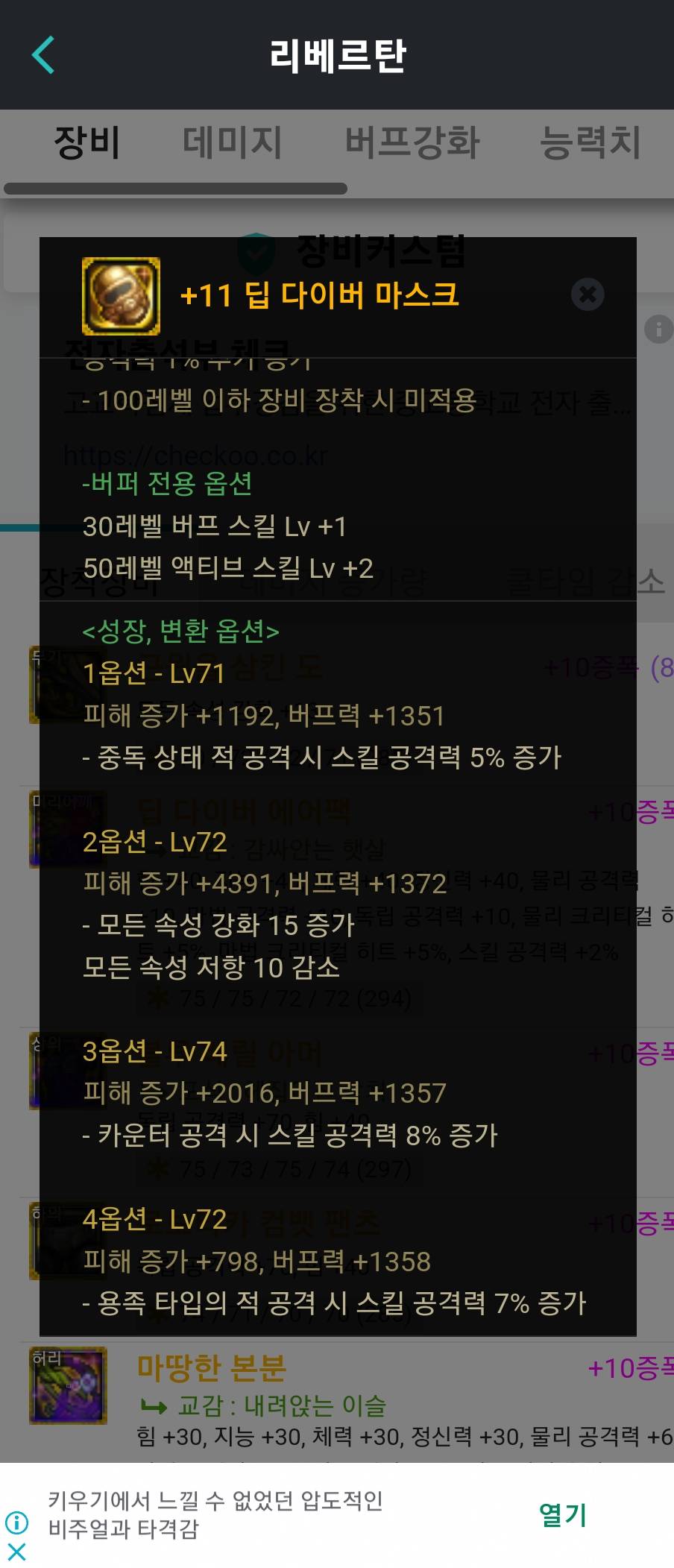This screenshot has height=1568, width=674.
Task: Open the gray info icon at right
Action: pyautogui.click(x=658, y=329)
